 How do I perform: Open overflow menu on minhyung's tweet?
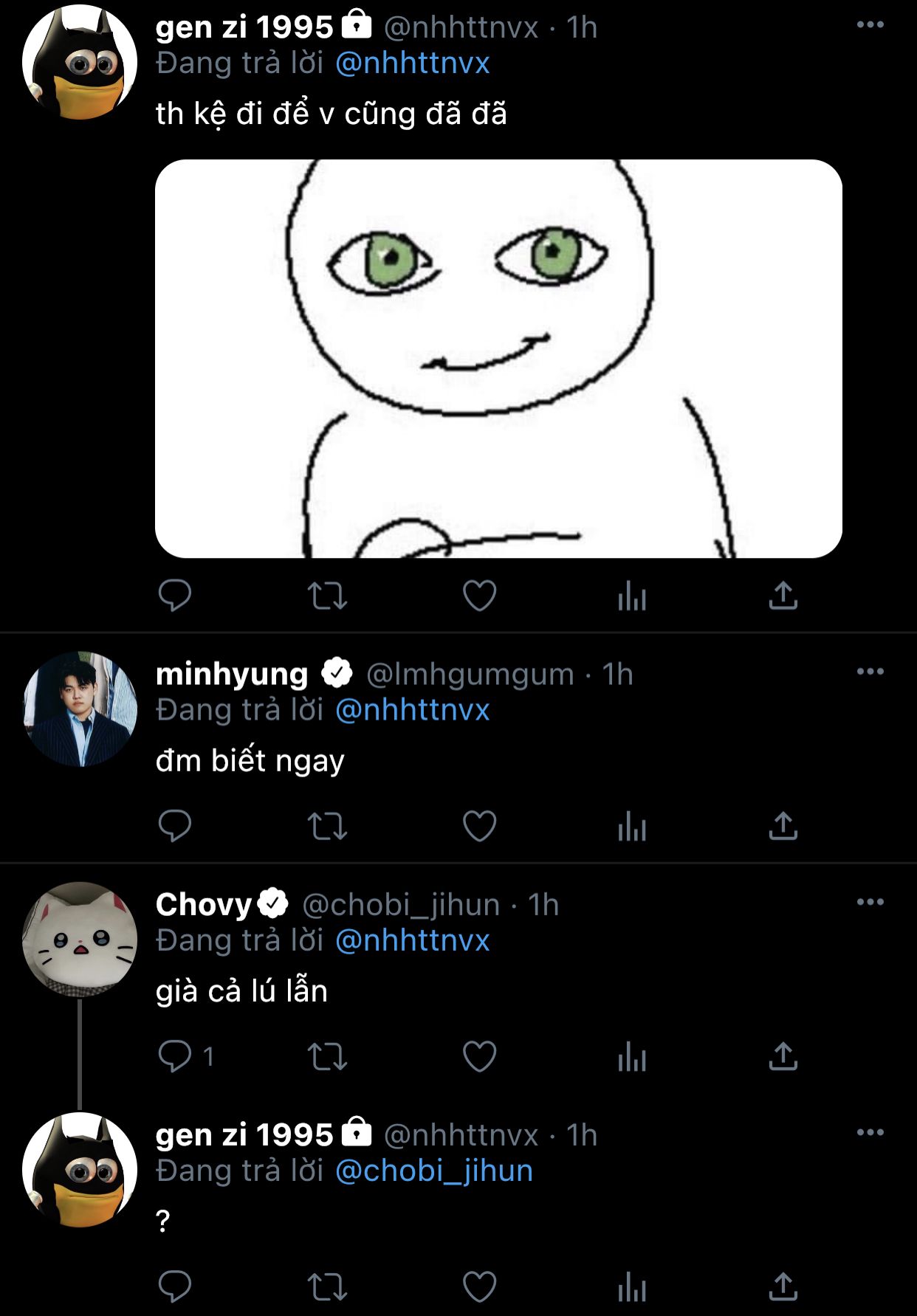pos(870,672)
